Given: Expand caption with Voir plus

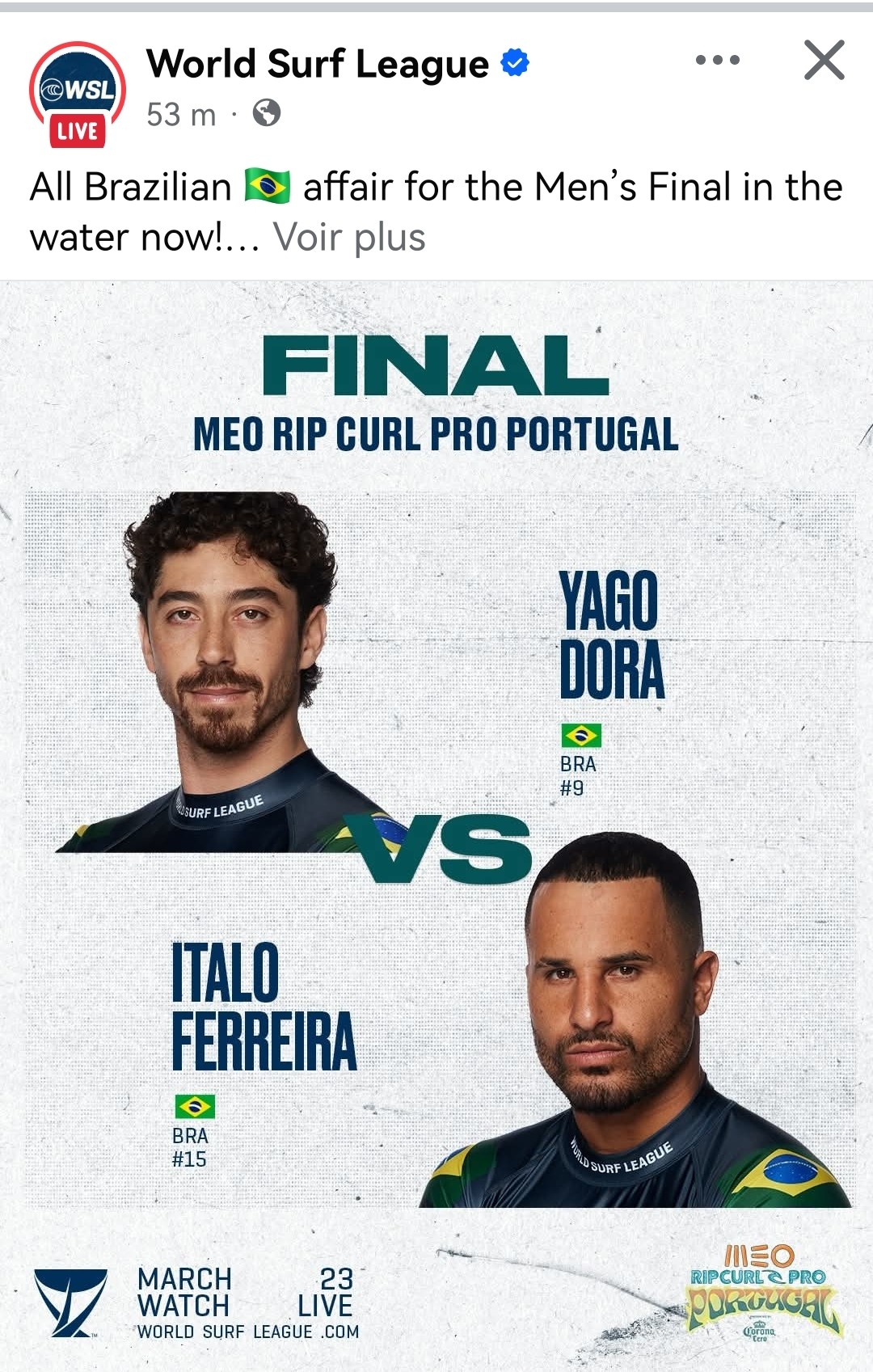Looking at the screenshot, I should click(x=349, y=238).
